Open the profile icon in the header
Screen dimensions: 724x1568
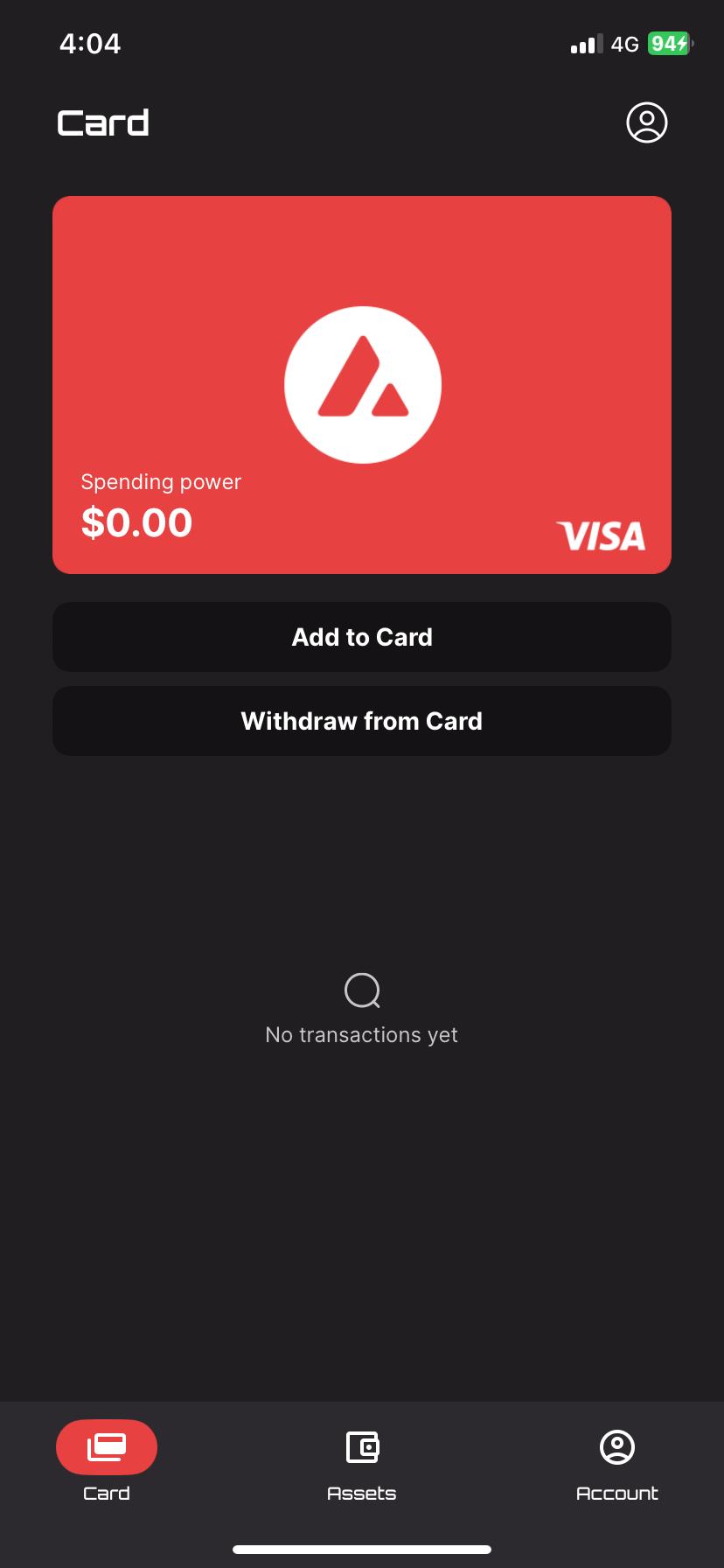(646, 122)
